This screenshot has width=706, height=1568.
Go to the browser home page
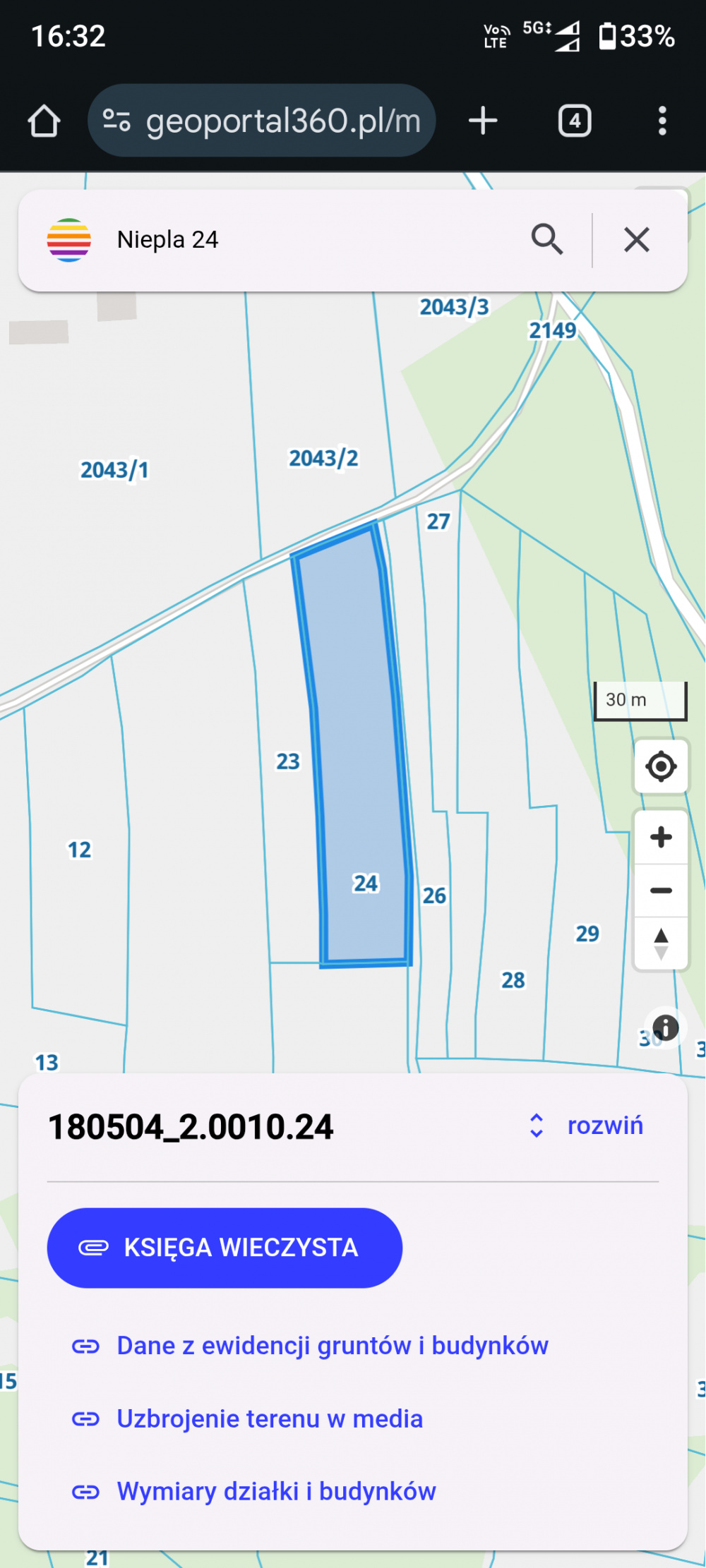click(x=44, y=121)
